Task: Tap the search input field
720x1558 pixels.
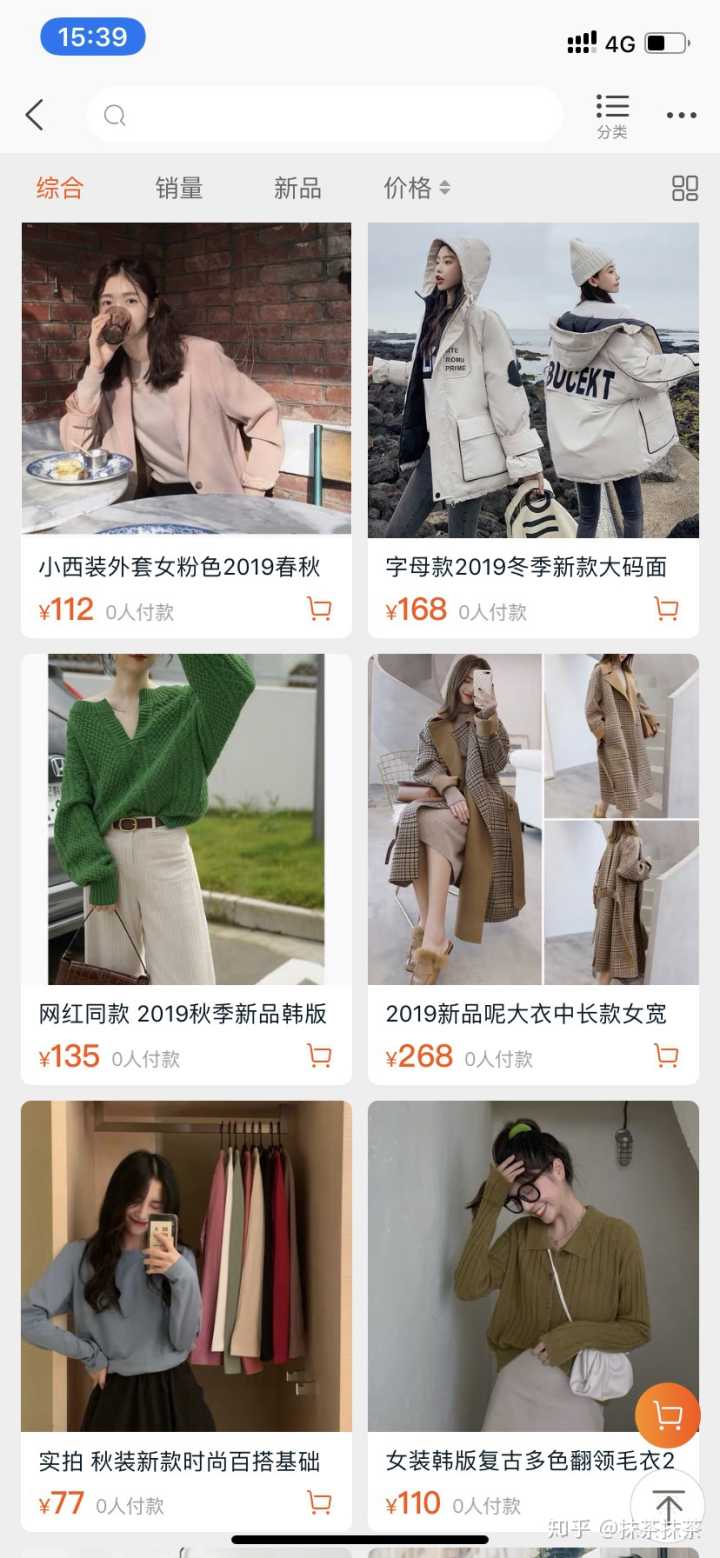Action: [324, 115]
